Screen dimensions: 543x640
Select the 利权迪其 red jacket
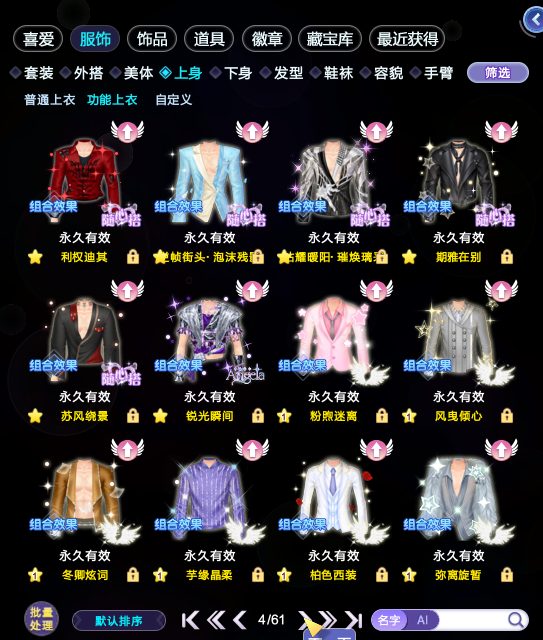click(x=84, y=180)
